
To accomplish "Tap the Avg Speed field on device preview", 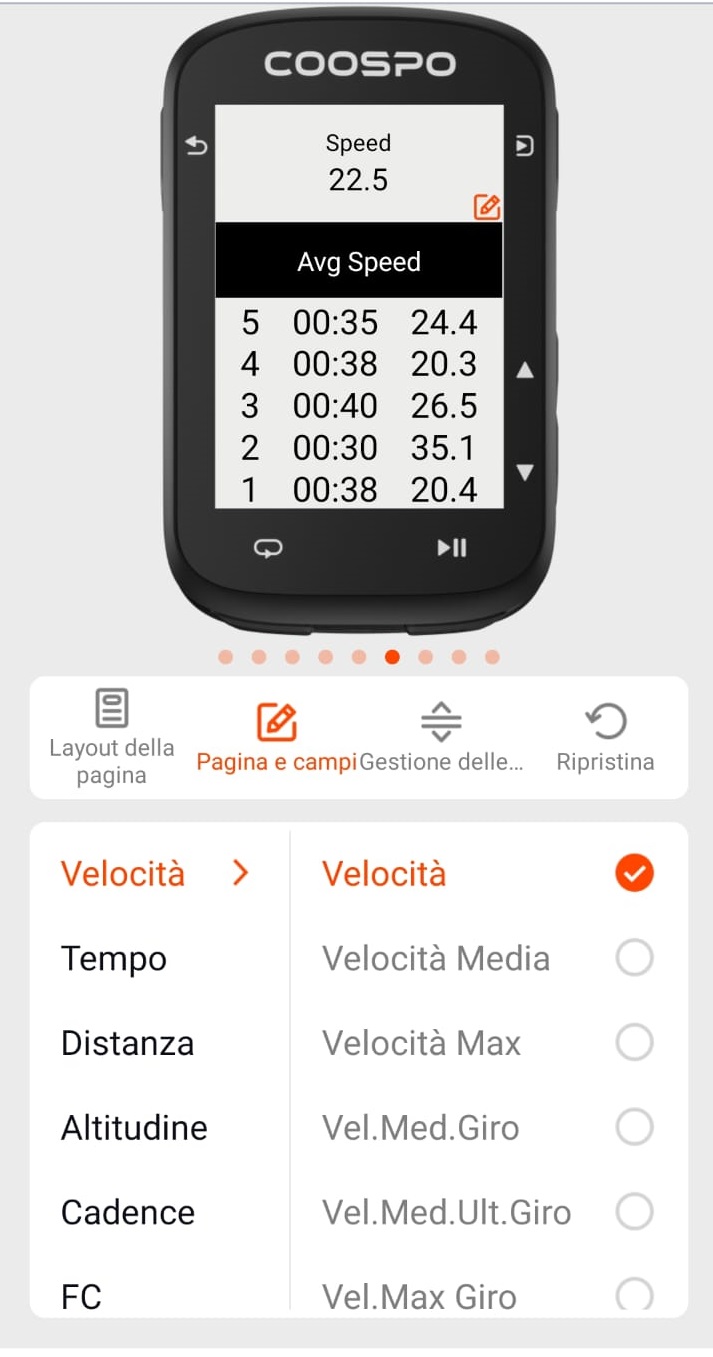I will (359, 262).
